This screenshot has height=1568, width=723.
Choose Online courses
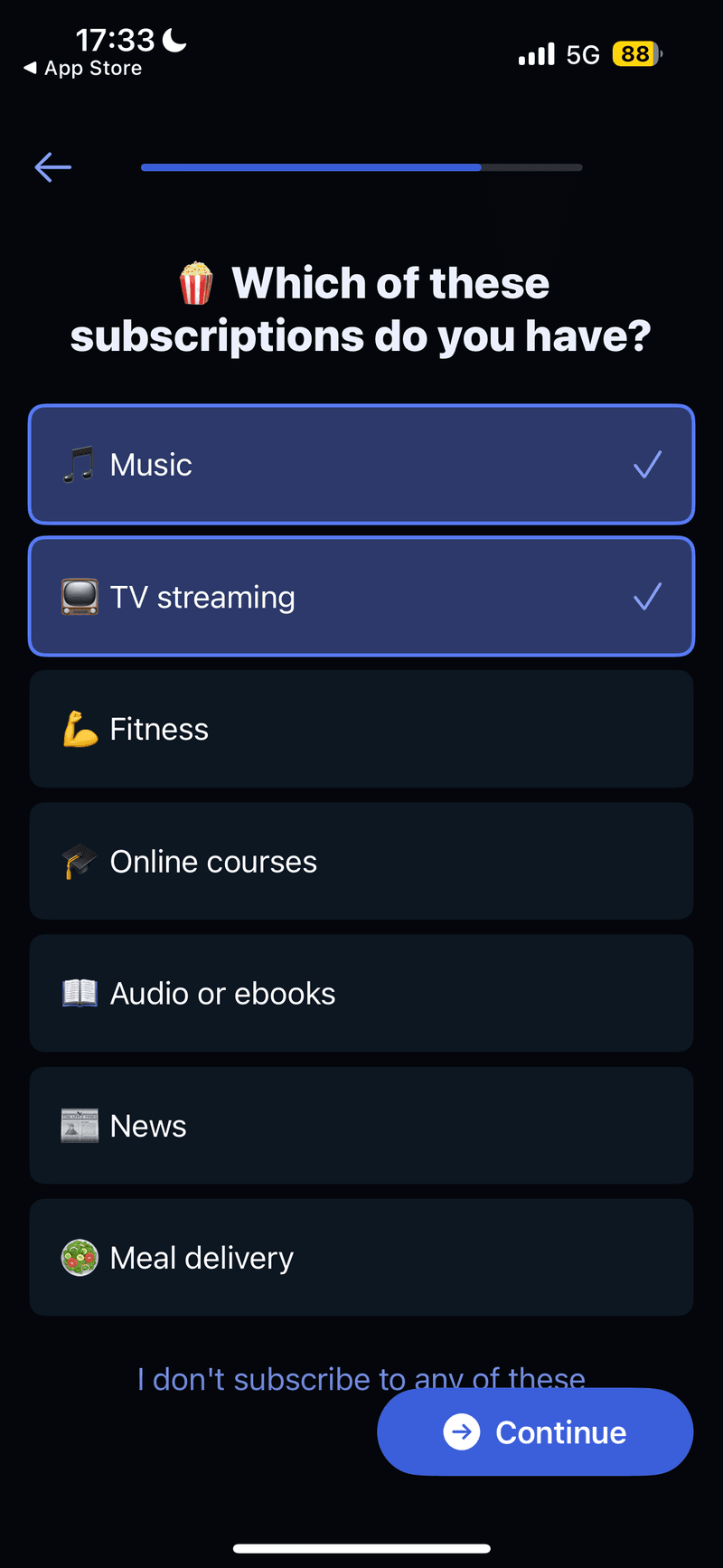(x=361, y=861)
